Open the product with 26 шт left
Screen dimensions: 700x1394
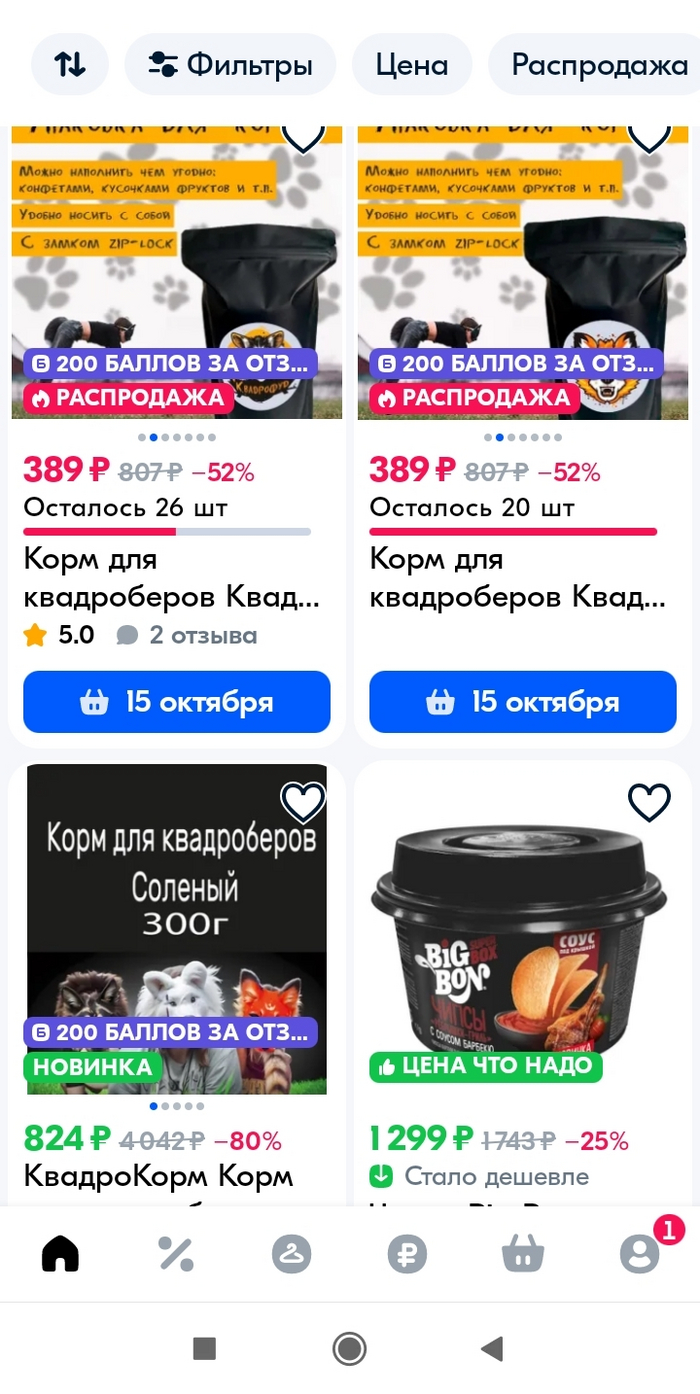click(x=176, y=578)
